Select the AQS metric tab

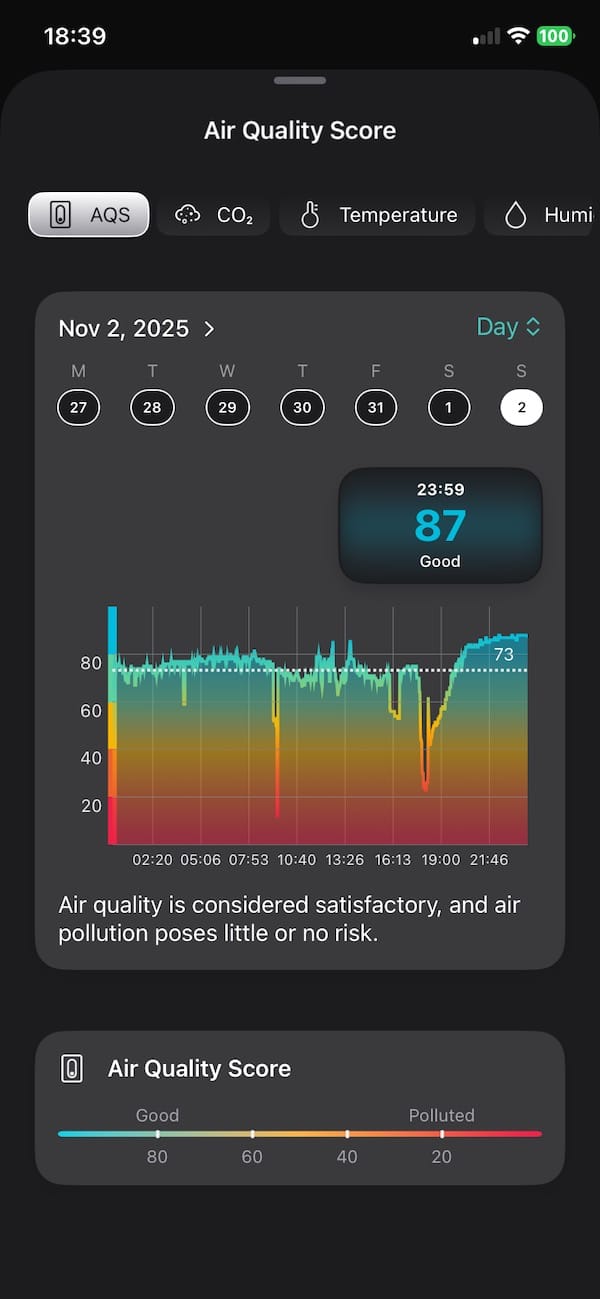pyautogui.click(x=89, y=215)
